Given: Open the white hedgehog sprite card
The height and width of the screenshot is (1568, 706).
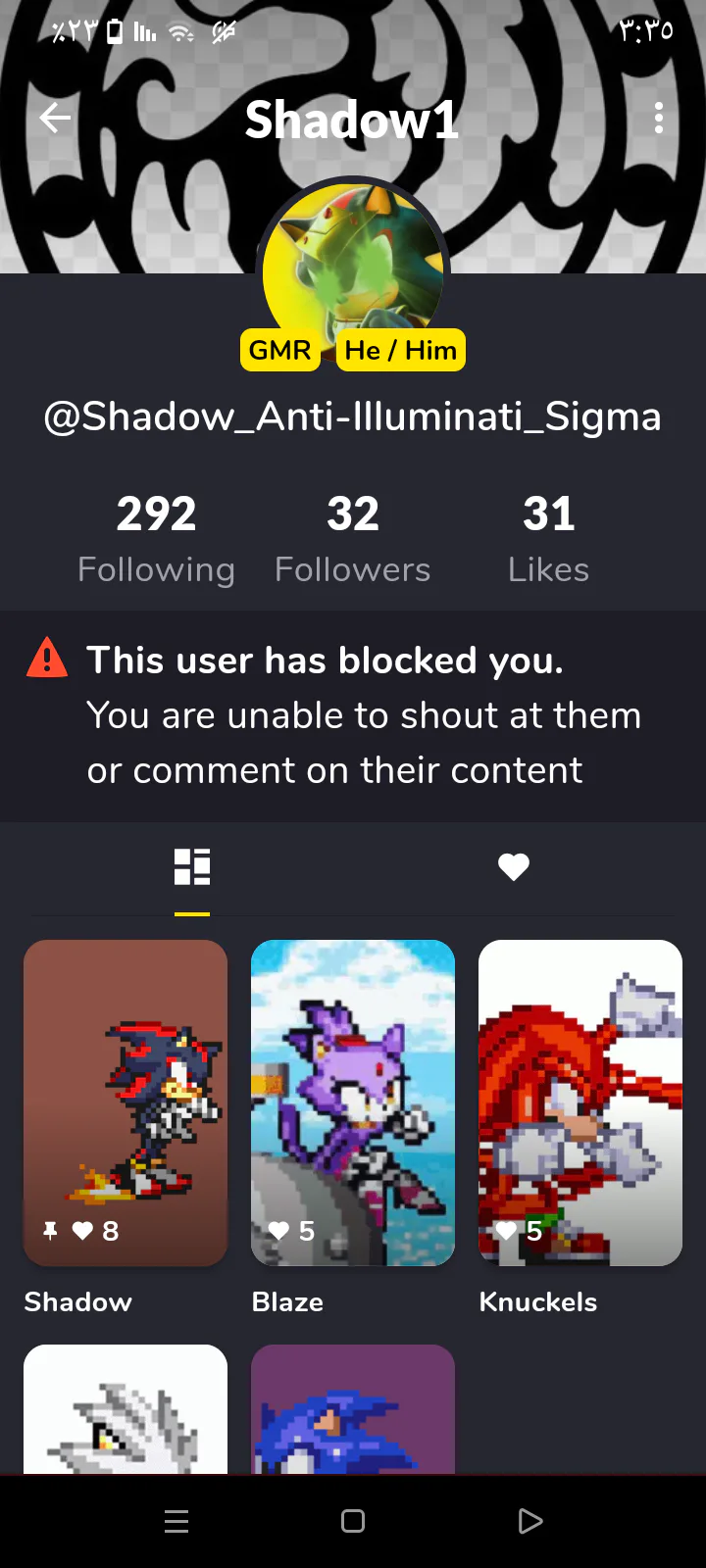Looking at the screenshot, I should 126,1411.
